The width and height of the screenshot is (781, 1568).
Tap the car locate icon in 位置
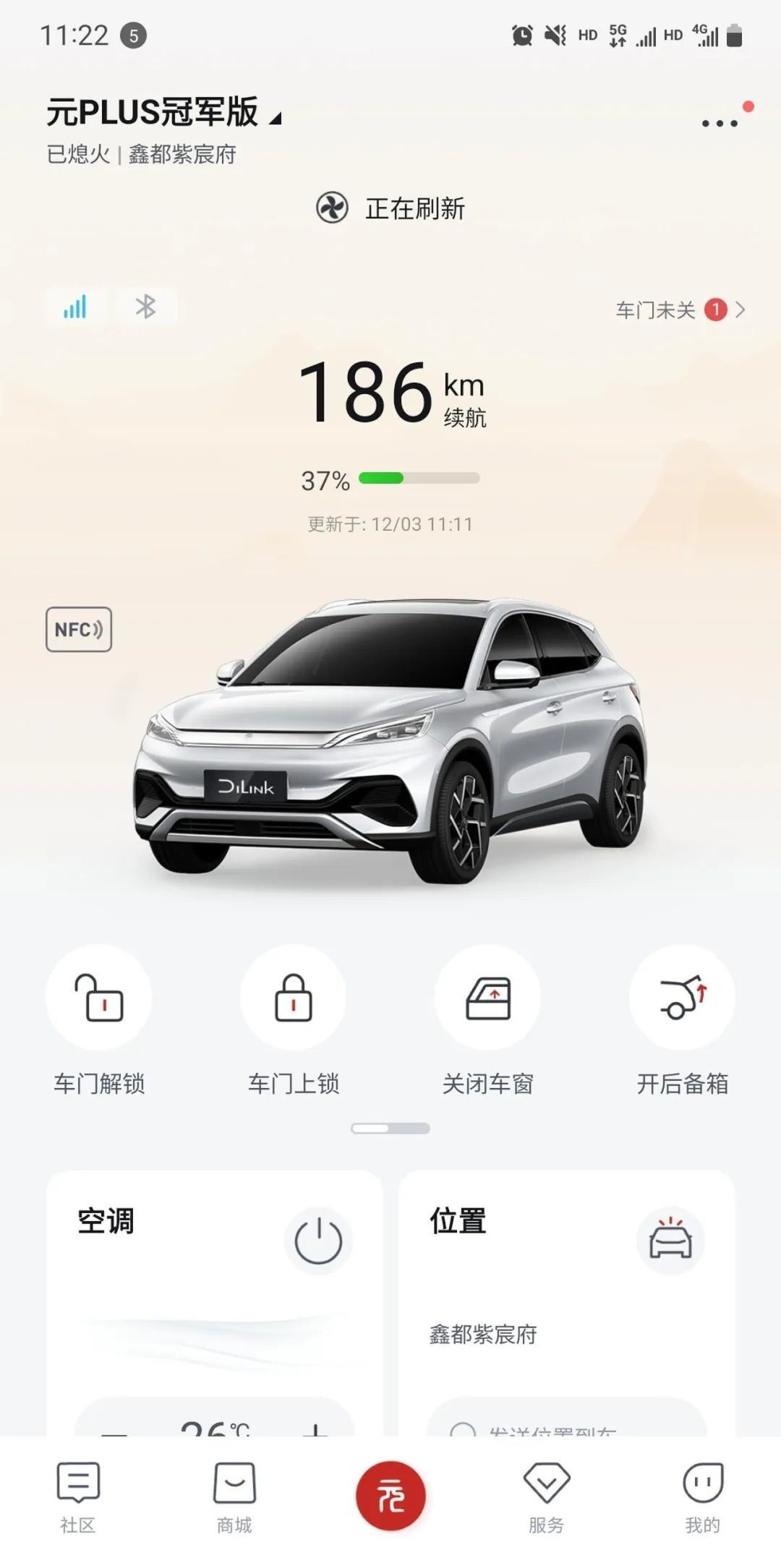coord(670,1241)
